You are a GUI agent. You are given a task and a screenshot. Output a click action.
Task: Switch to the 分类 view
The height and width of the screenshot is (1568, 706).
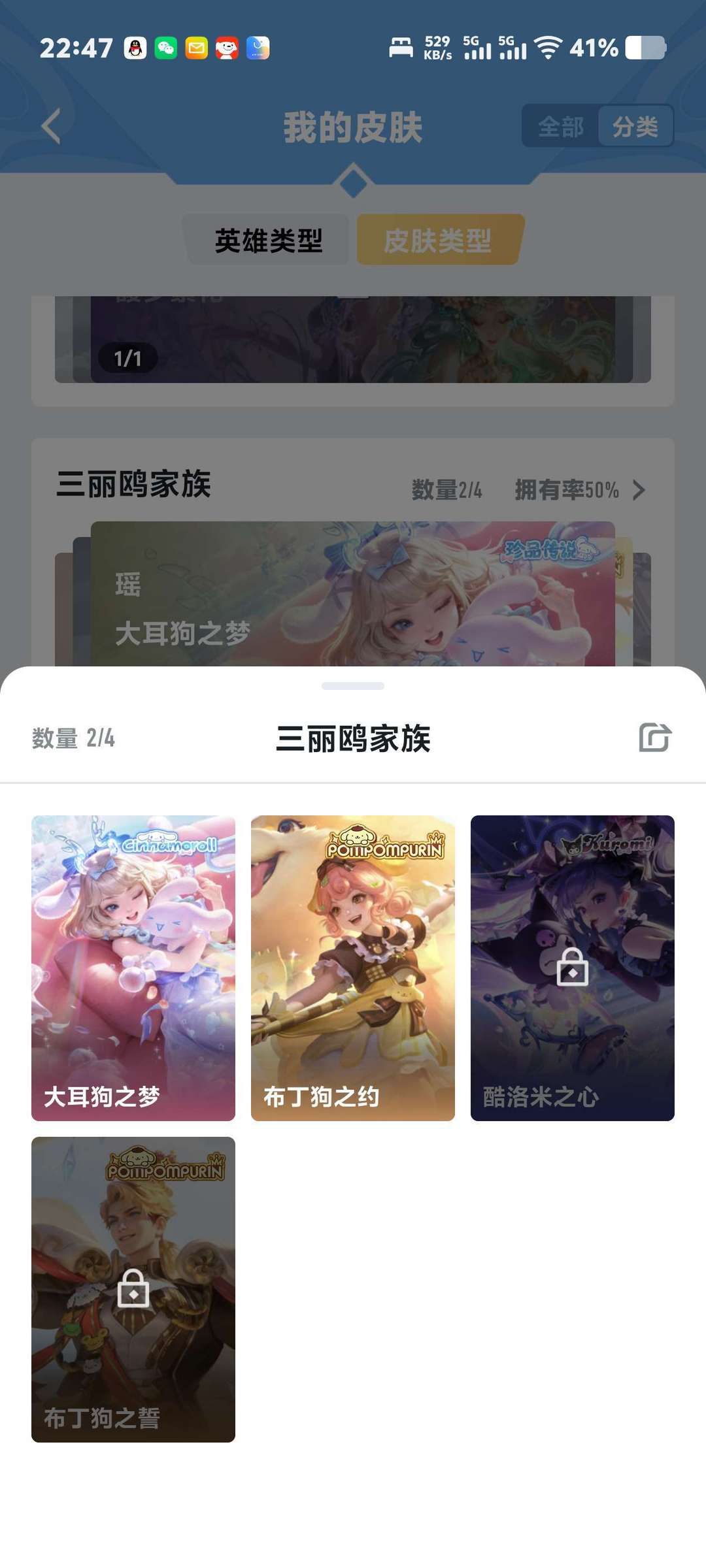635,126
